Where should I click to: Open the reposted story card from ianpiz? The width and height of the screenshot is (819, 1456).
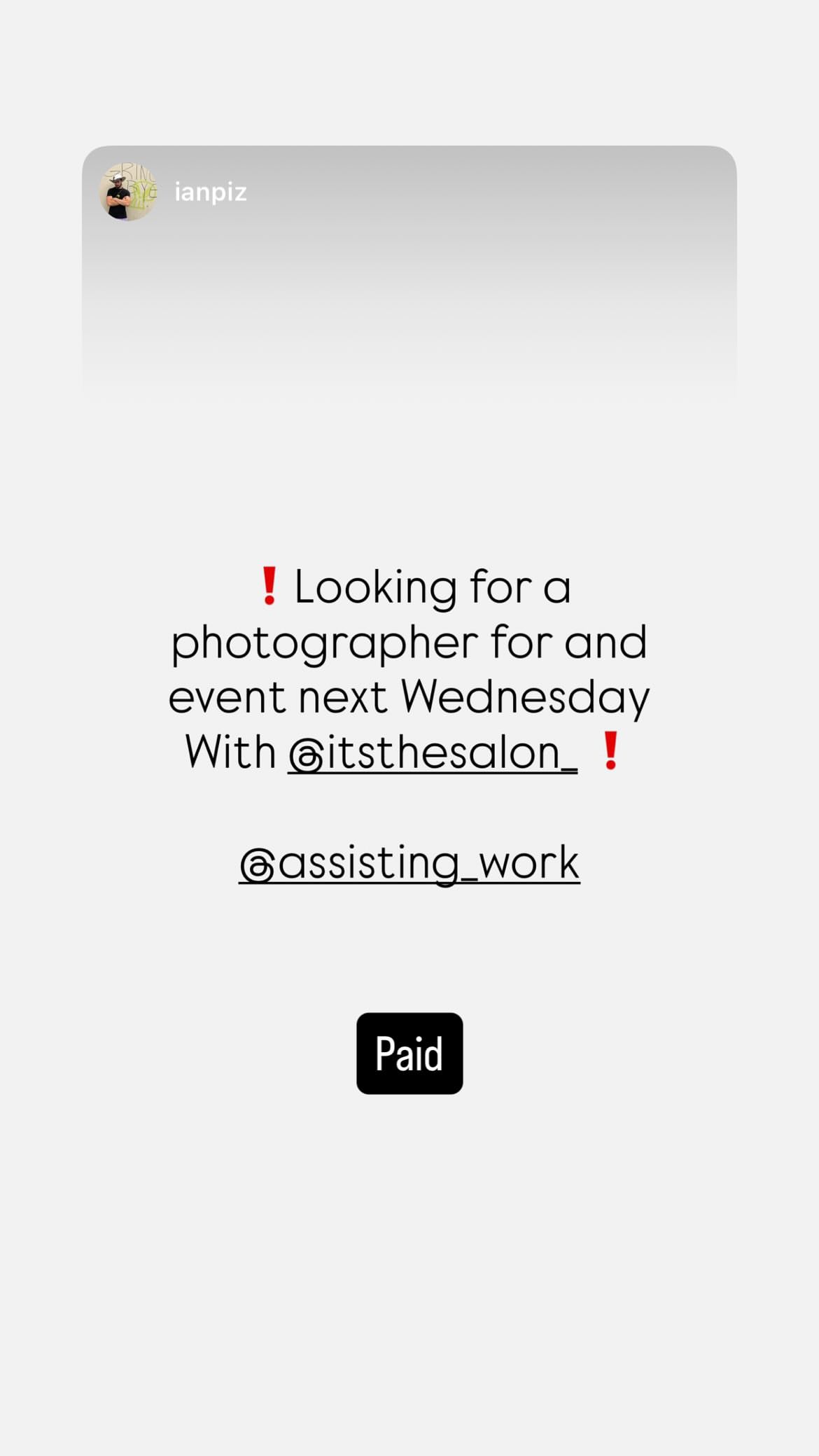pyautogui.click(x=409, y=280)
